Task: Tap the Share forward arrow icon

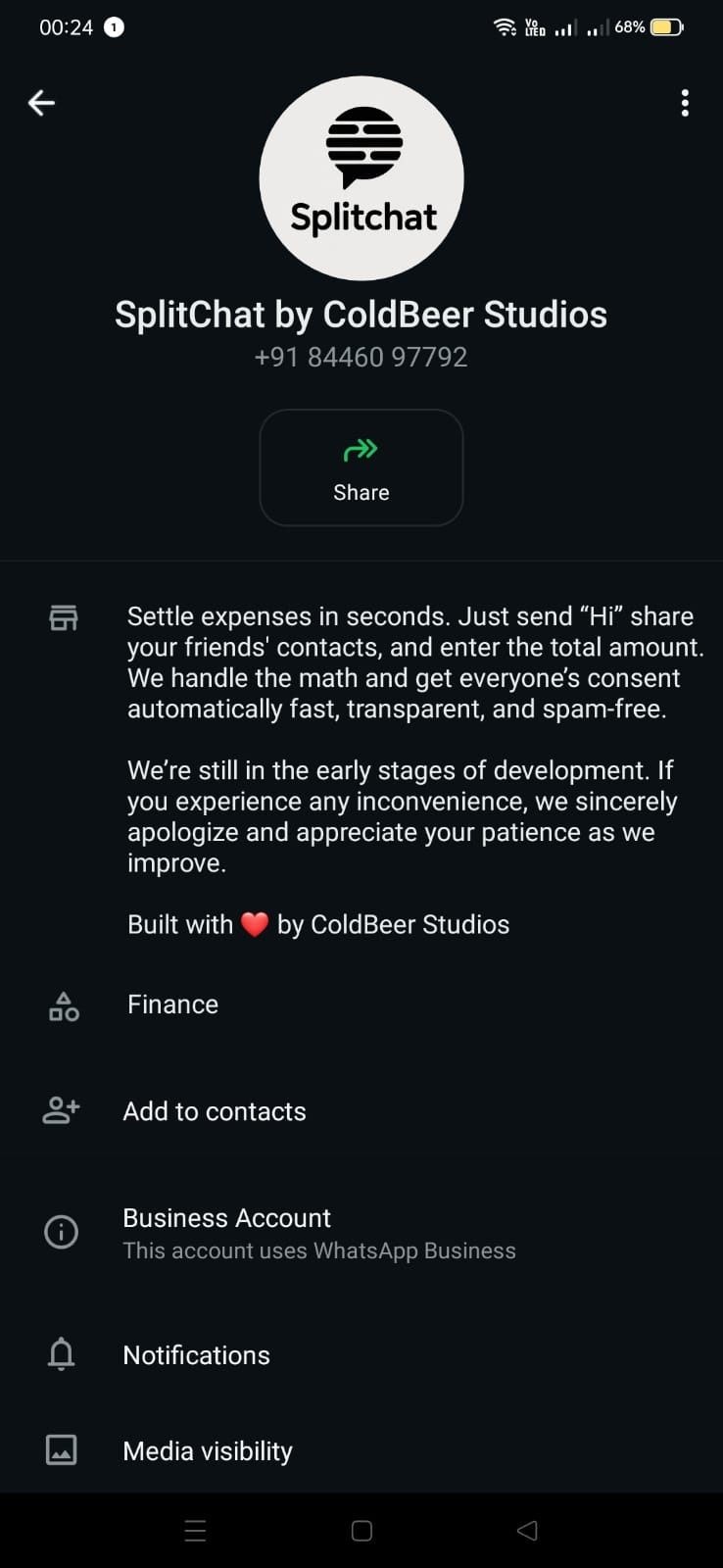Action: [361, 450]
